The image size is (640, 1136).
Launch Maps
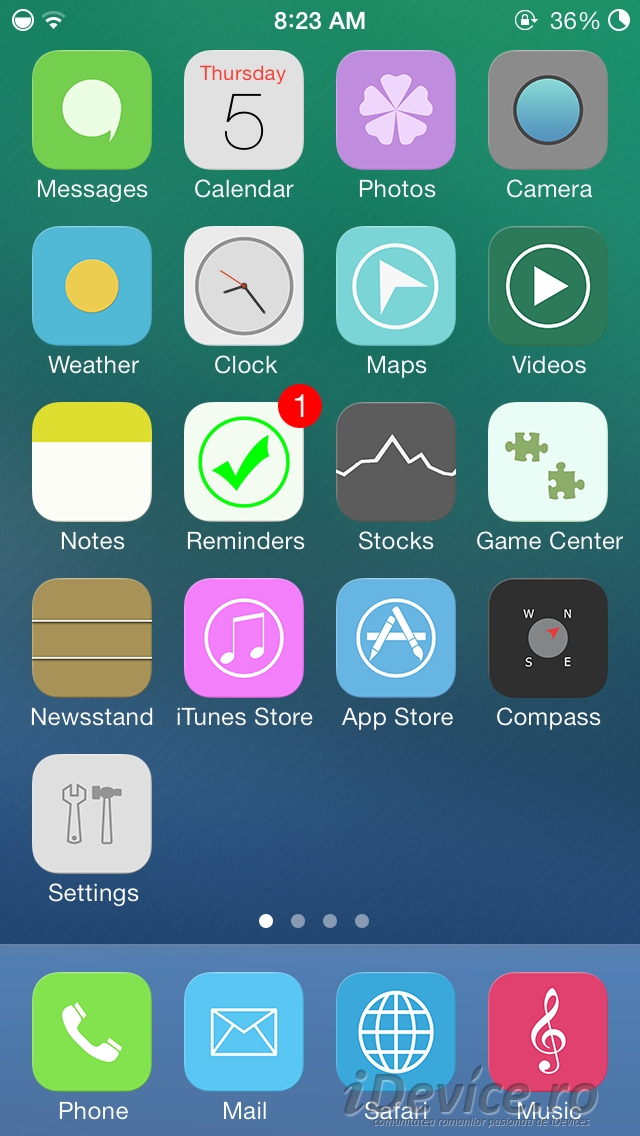(x=396, y=286)
